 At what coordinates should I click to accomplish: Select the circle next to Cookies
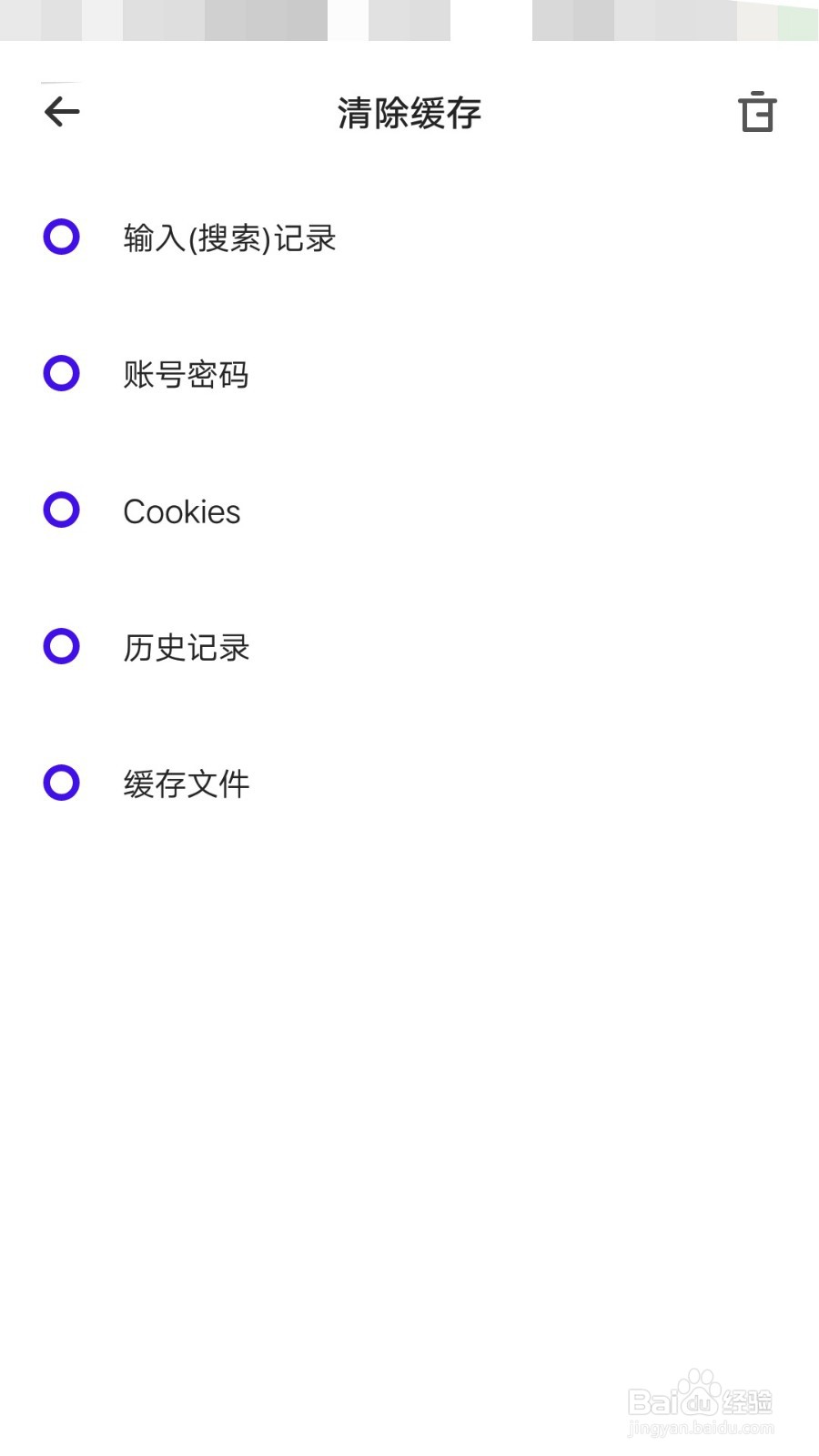[61, 511]
